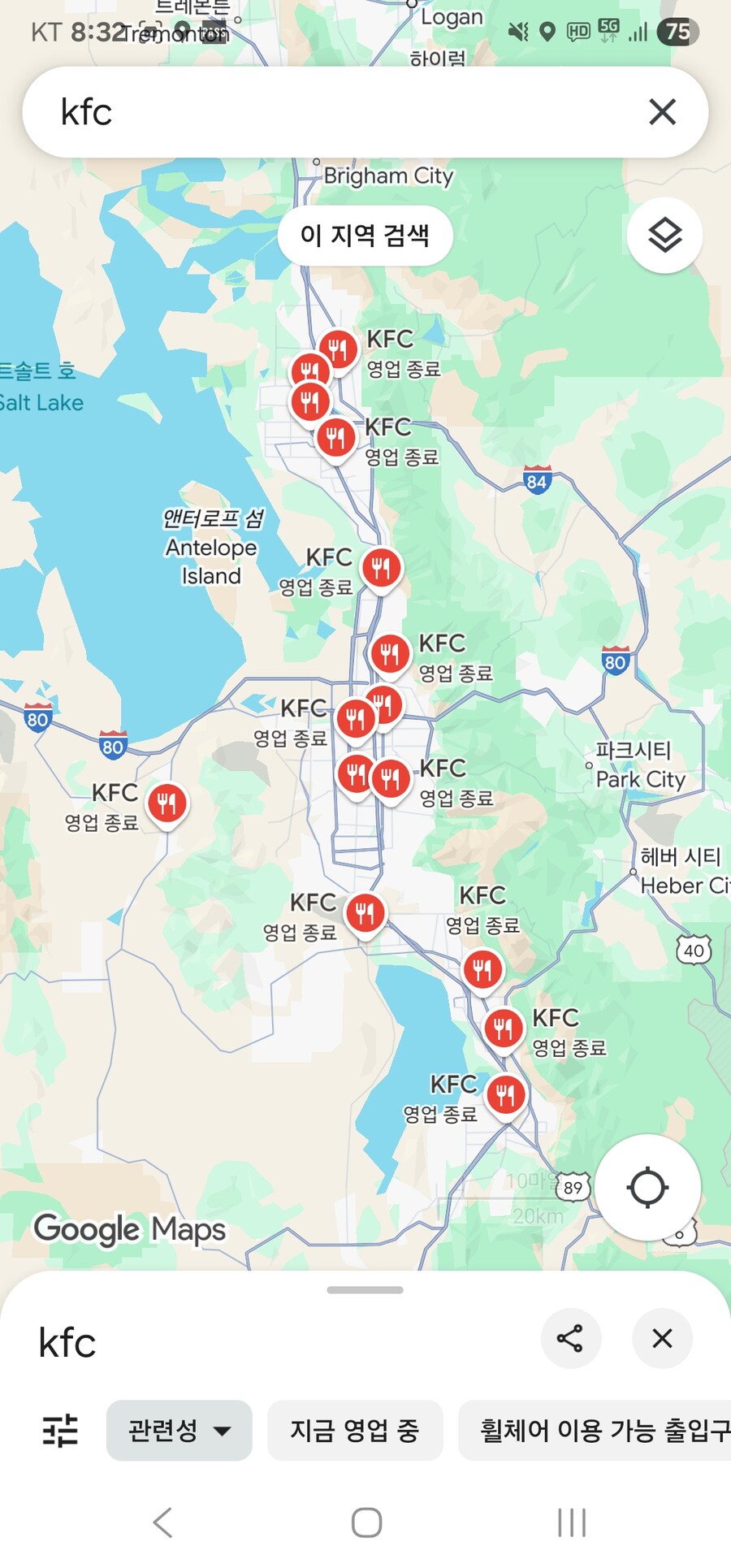Clear the kfc search with the X

click(662, 112)
